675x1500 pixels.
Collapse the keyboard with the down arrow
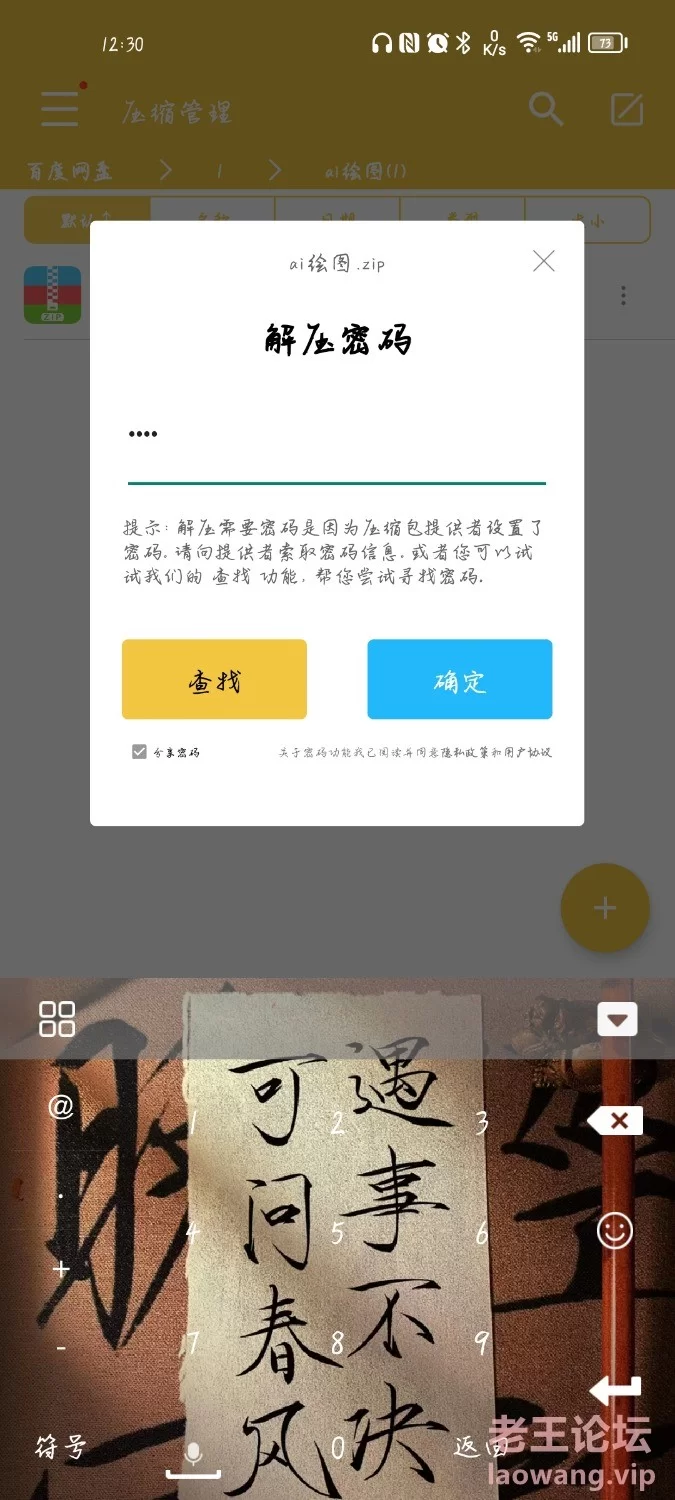click(617, 1020)
